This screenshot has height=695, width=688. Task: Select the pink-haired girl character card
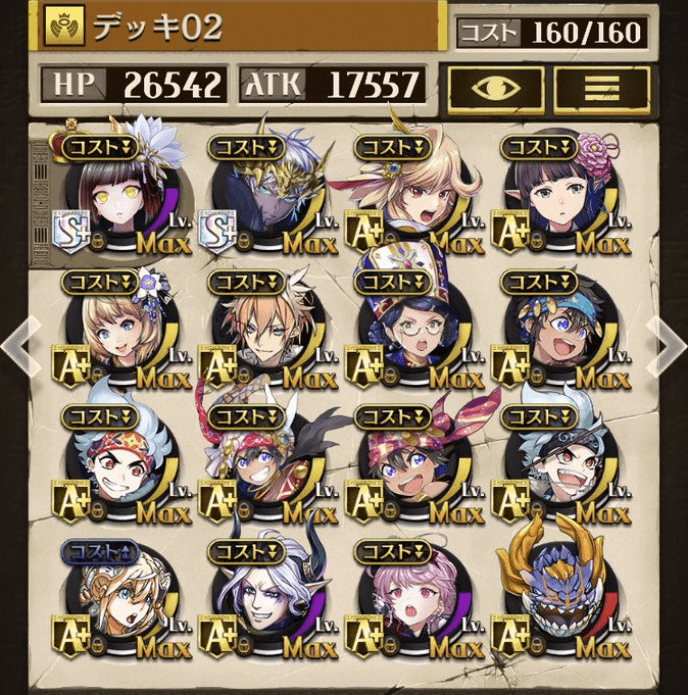pyautogui.click(x=410, y=603)
